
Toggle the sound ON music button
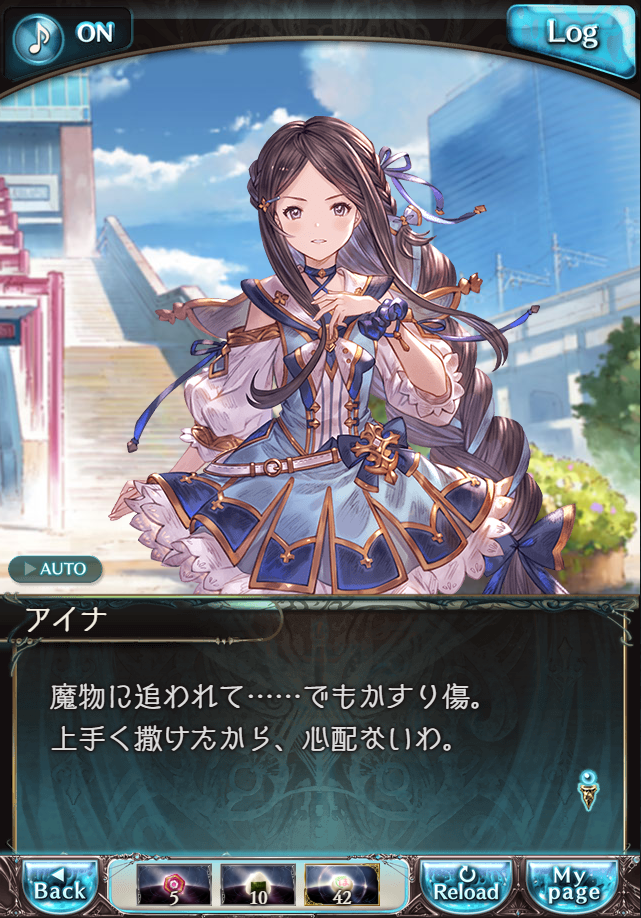tap(68, 32)
